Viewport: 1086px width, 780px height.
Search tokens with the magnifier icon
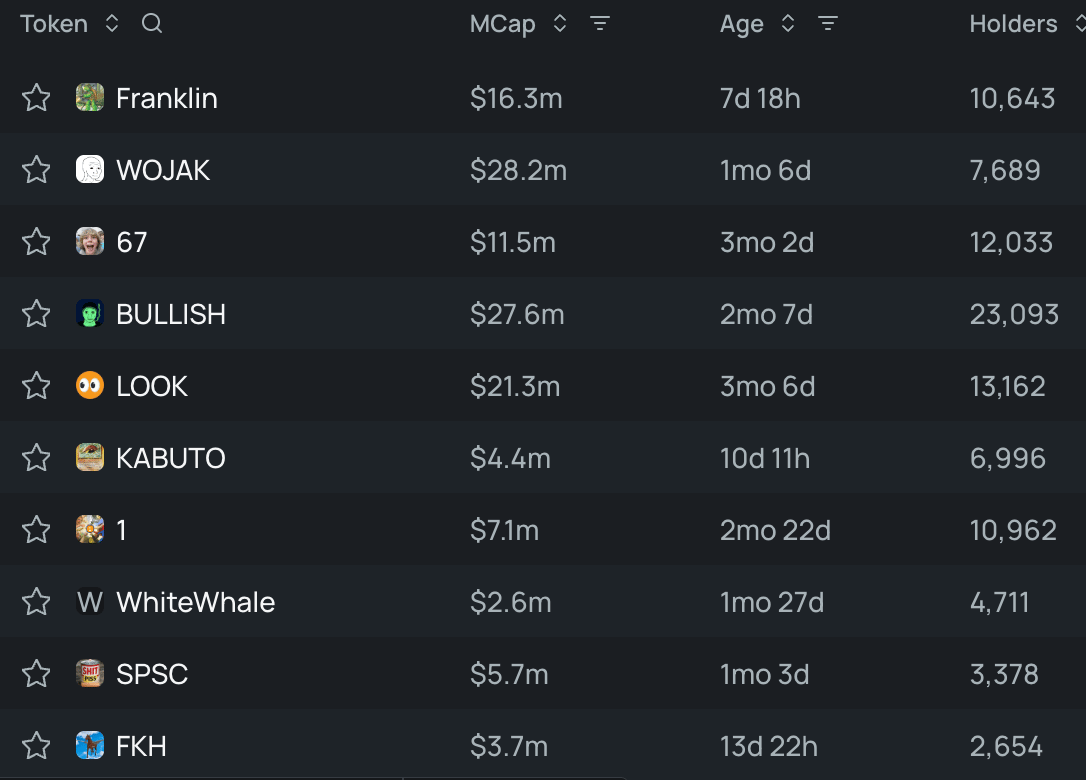point(152,24)
